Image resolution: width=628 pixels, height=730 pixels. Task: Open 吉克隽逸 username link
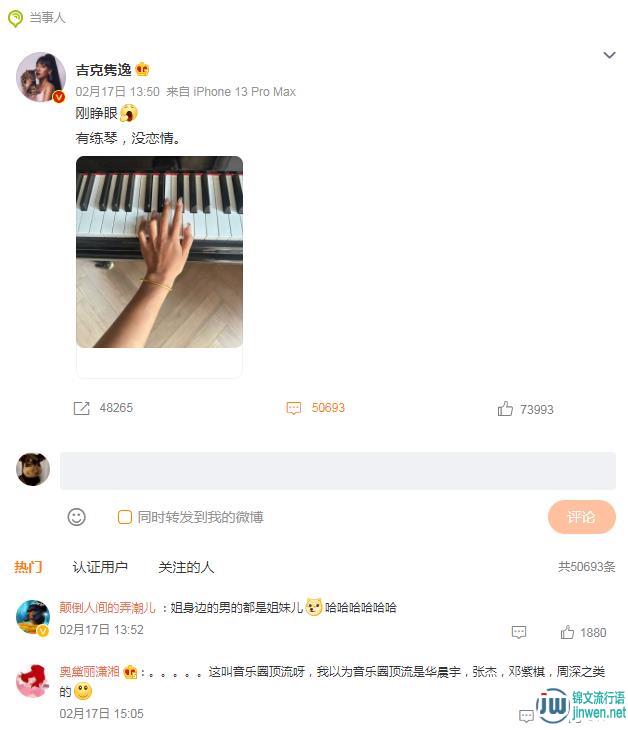(104, 70)
